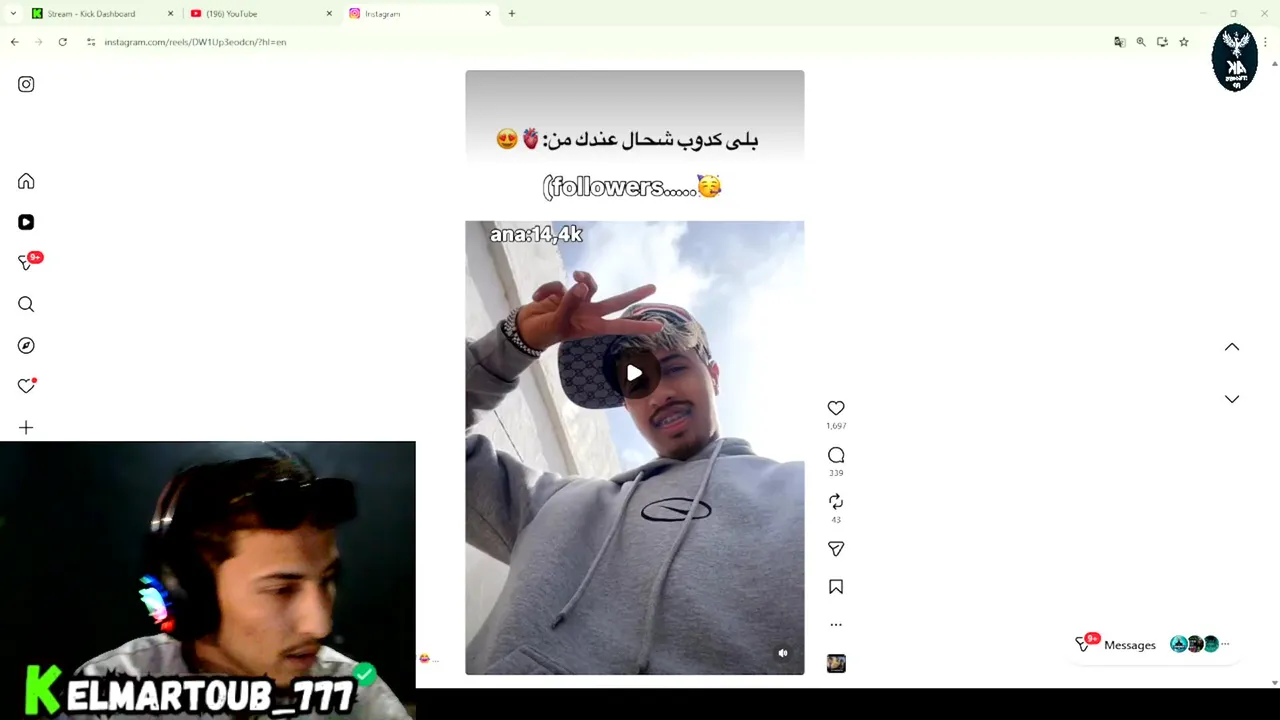Open the Explore compass page
1280x720 pixels.
click(x=26, y=345)
